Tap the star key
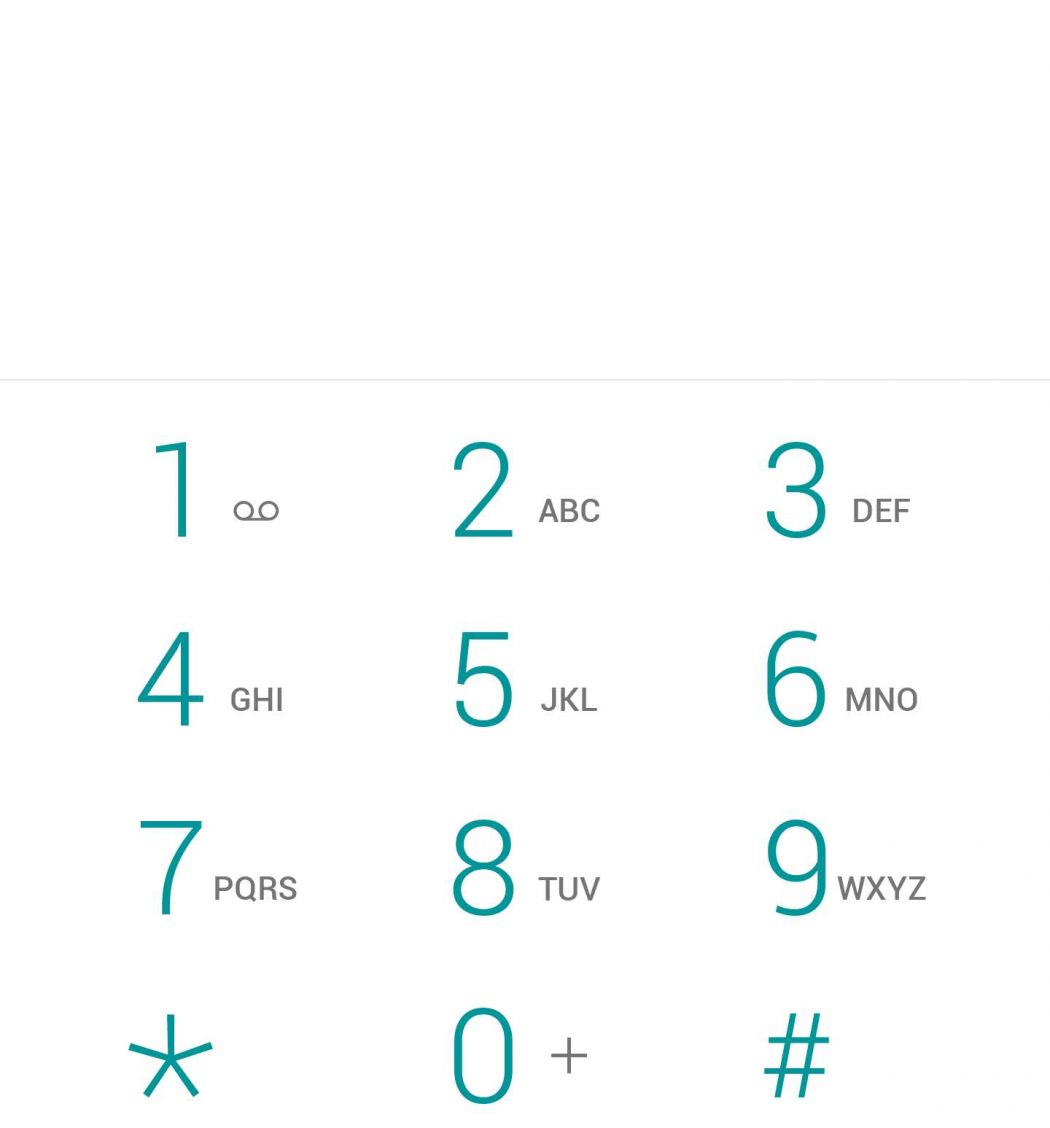 (x=172, y=1056)
